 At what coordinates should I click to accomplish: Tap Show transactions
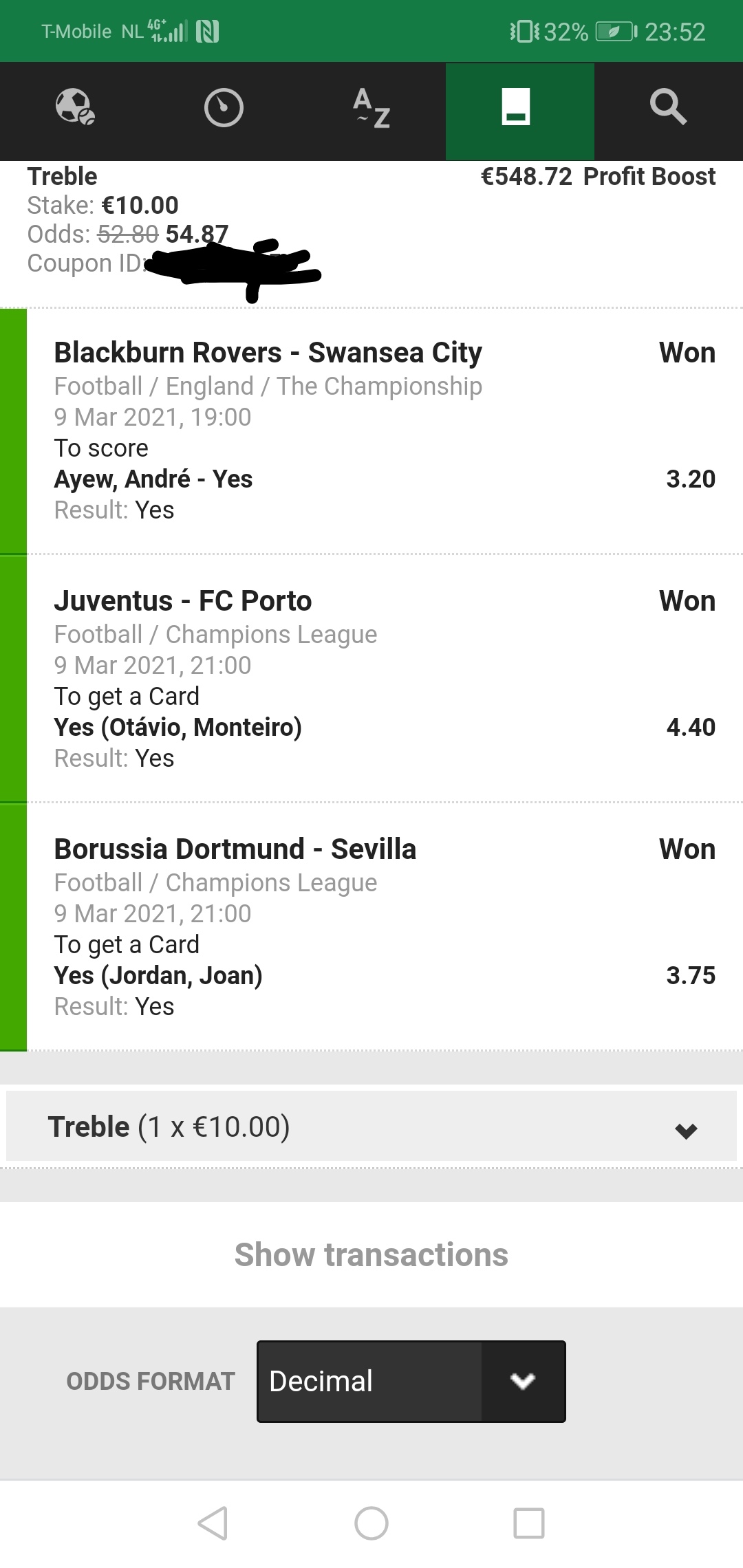pos(371,1254)
